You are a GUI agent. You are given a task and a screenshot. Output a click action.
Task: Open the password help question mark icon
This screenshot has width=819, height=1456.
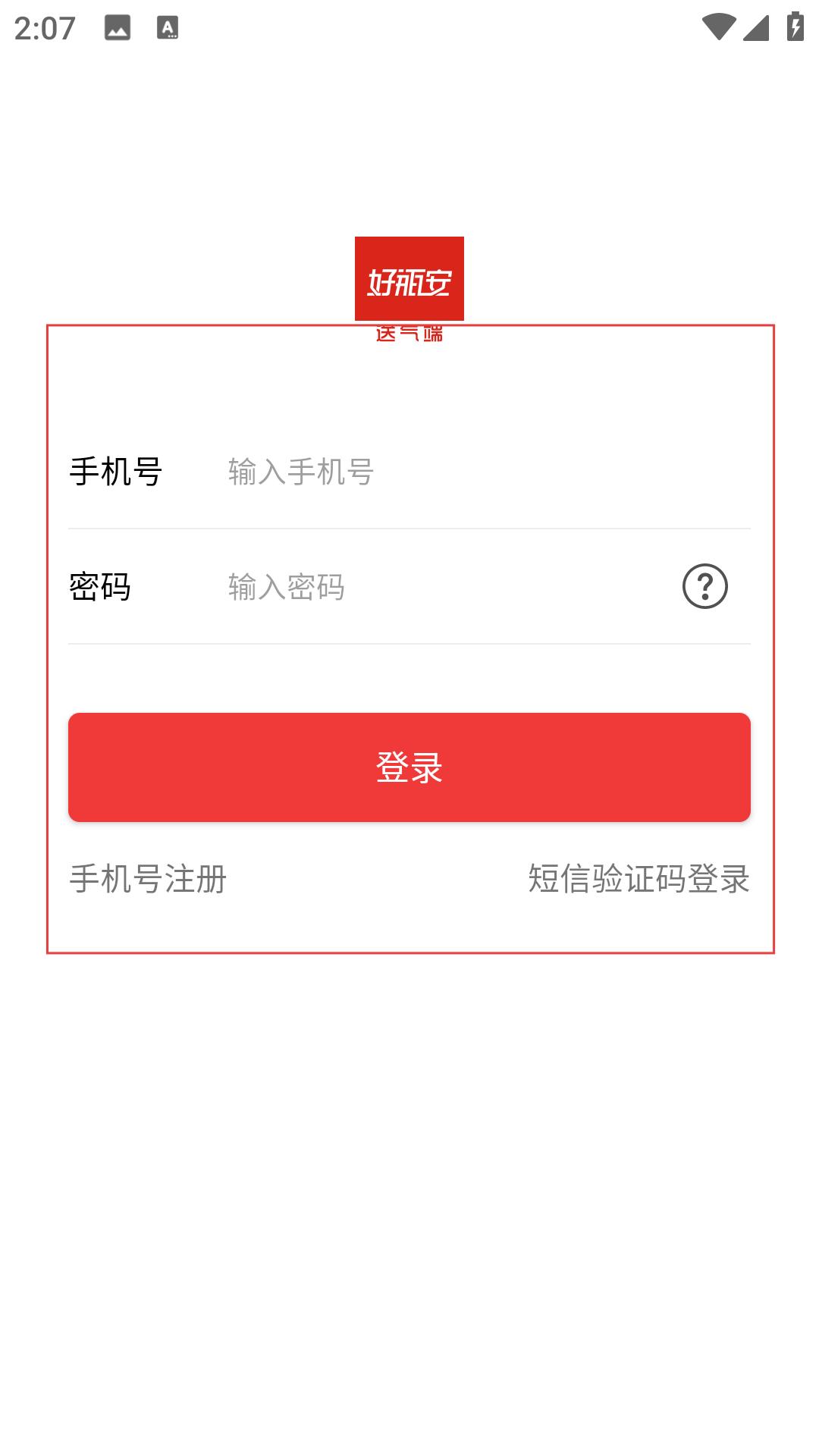click(705, 586)
